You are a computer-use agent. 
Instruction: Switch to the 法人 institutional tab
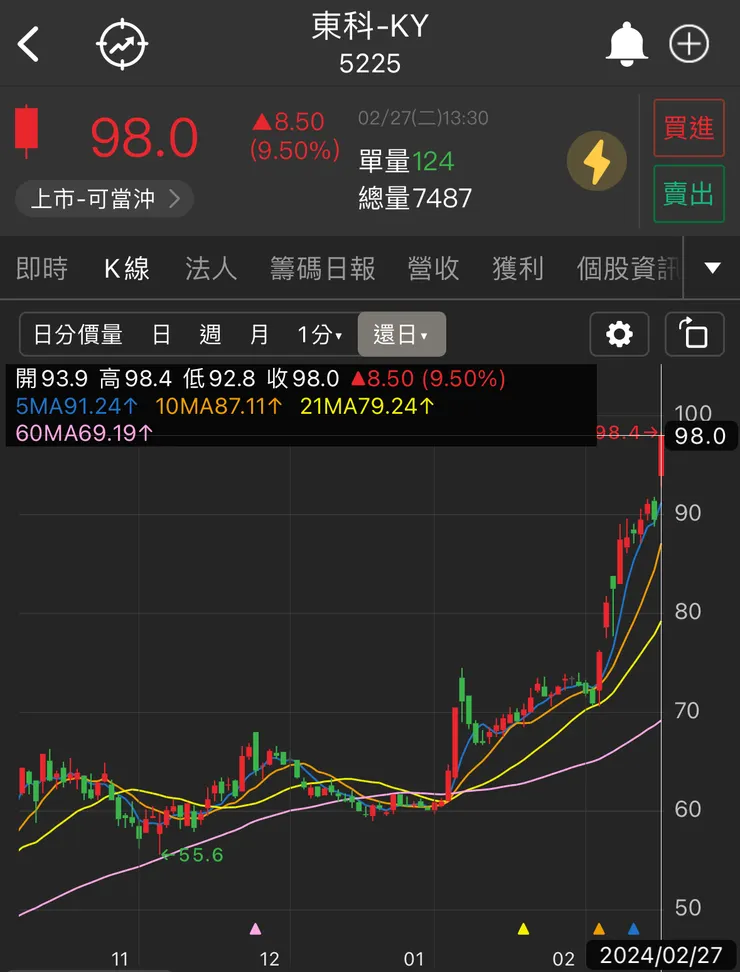point(210,268)
